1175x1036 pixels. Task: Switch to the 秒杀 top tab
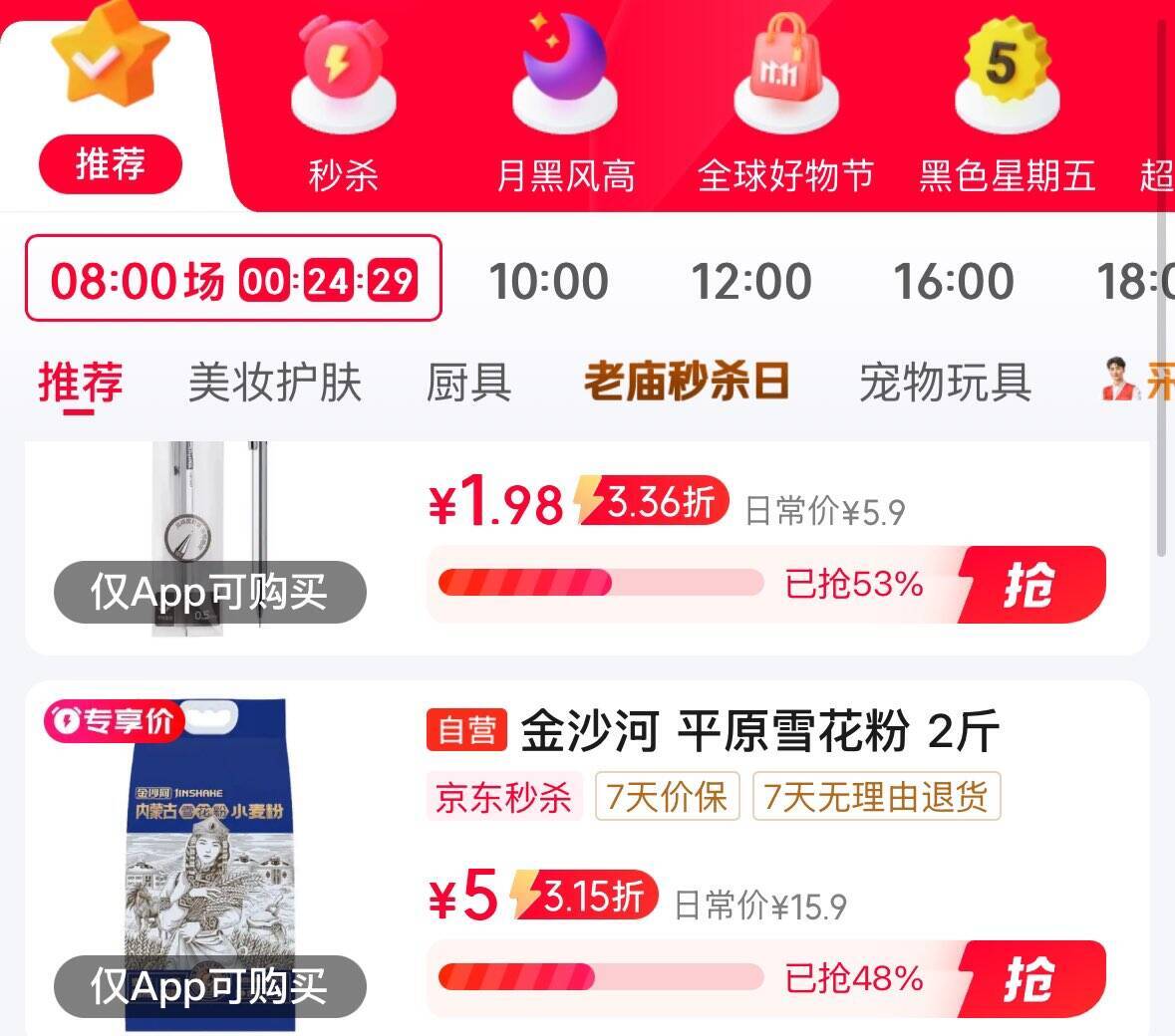(x=343, y=110)
